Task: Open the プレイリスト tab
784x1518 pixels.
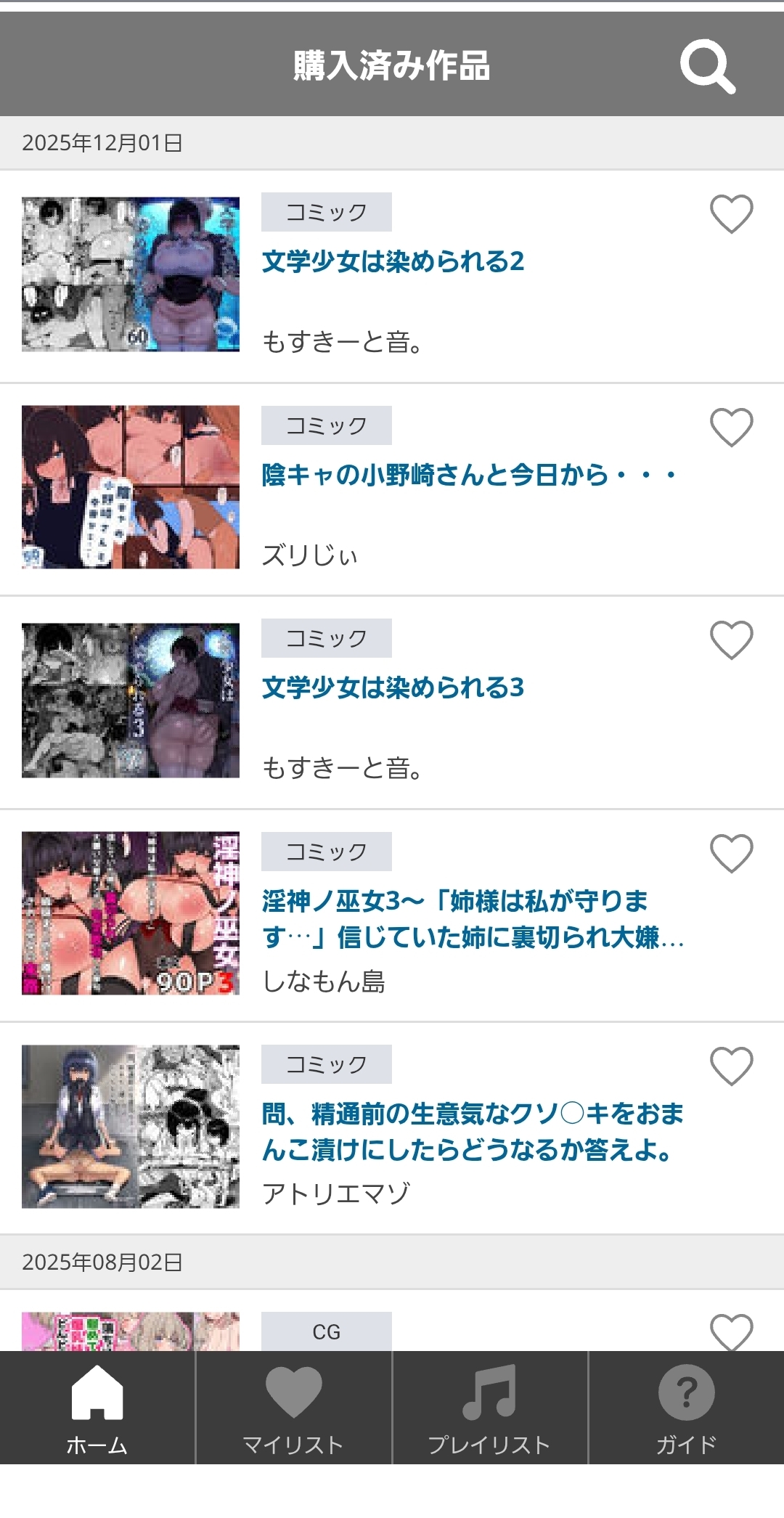Action: coord(489,1408)
